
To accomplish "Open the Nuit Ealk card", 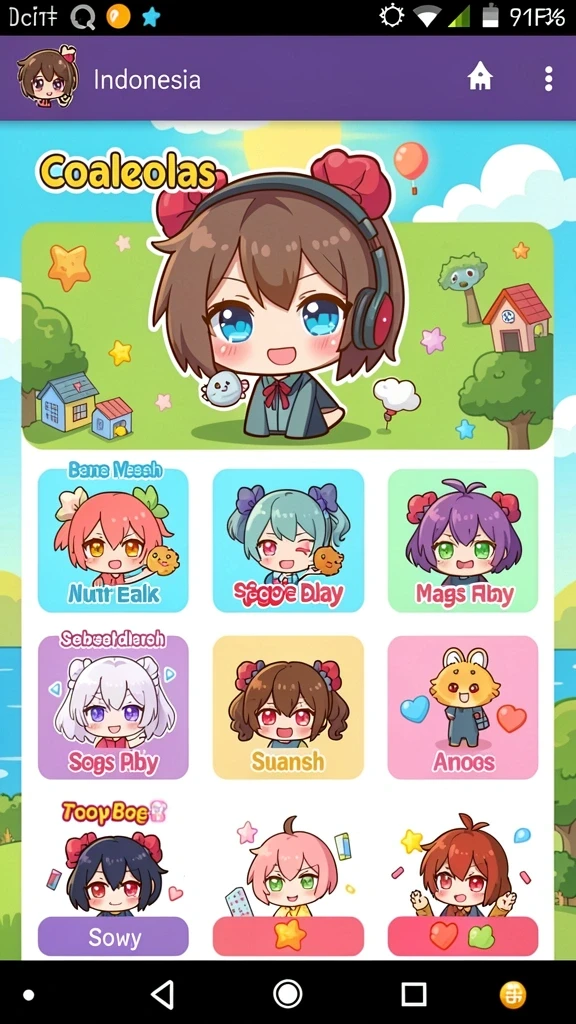I will [113, 540].
